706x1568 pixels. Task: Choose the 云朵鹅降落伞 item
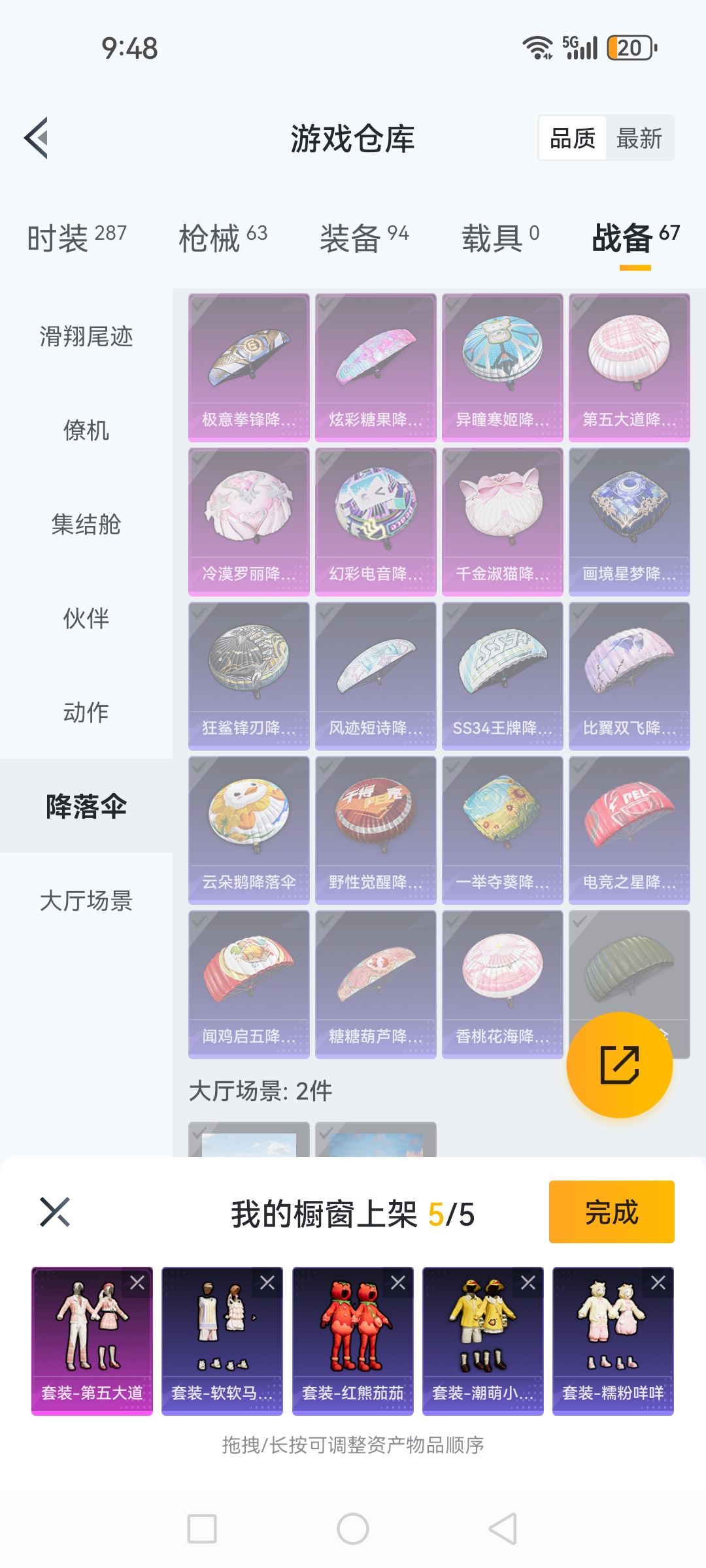(248, 830)
